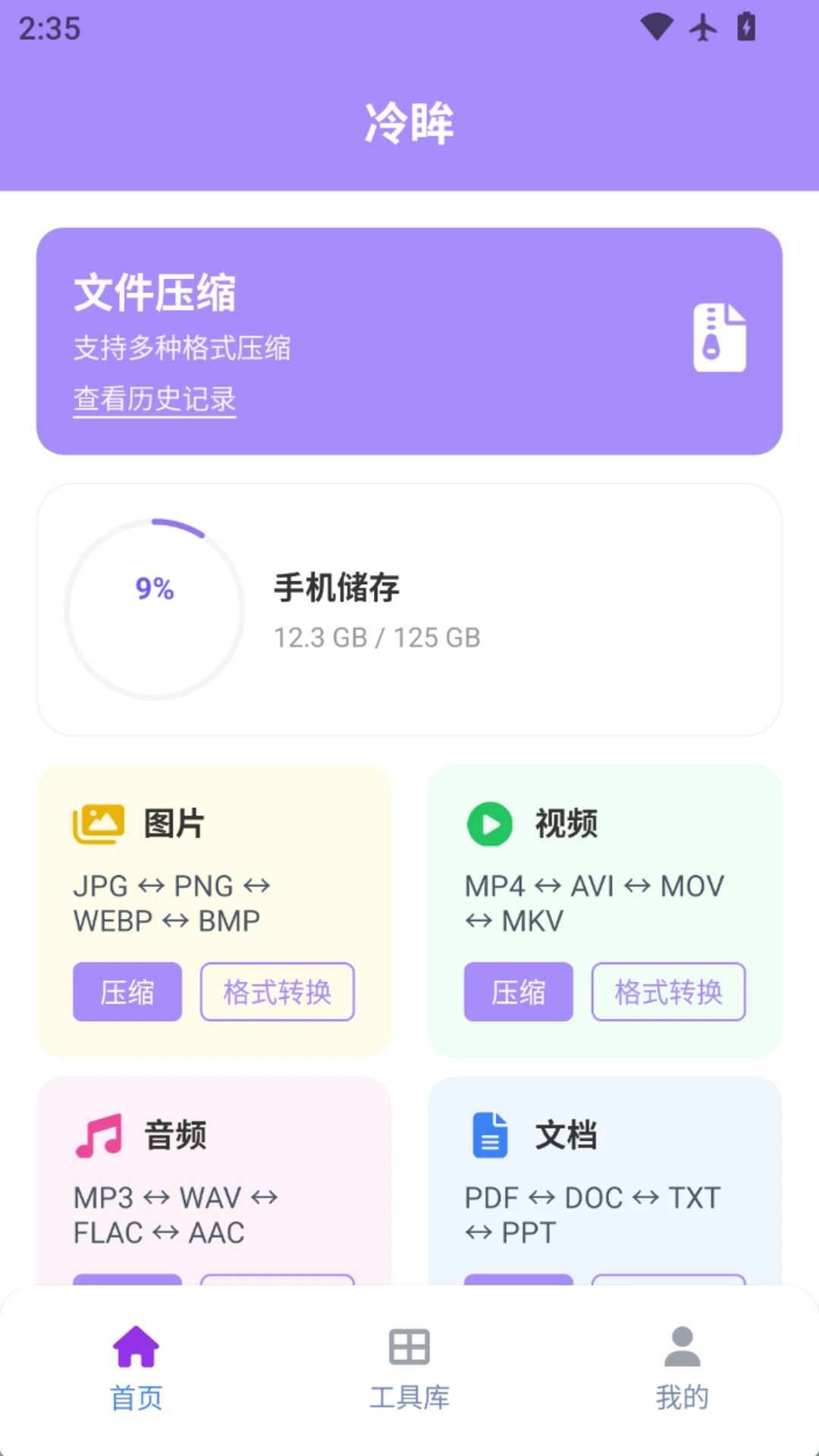Tap the zip file icon on 文件压缩 card

pyautogui.click(x=719, y=337)
